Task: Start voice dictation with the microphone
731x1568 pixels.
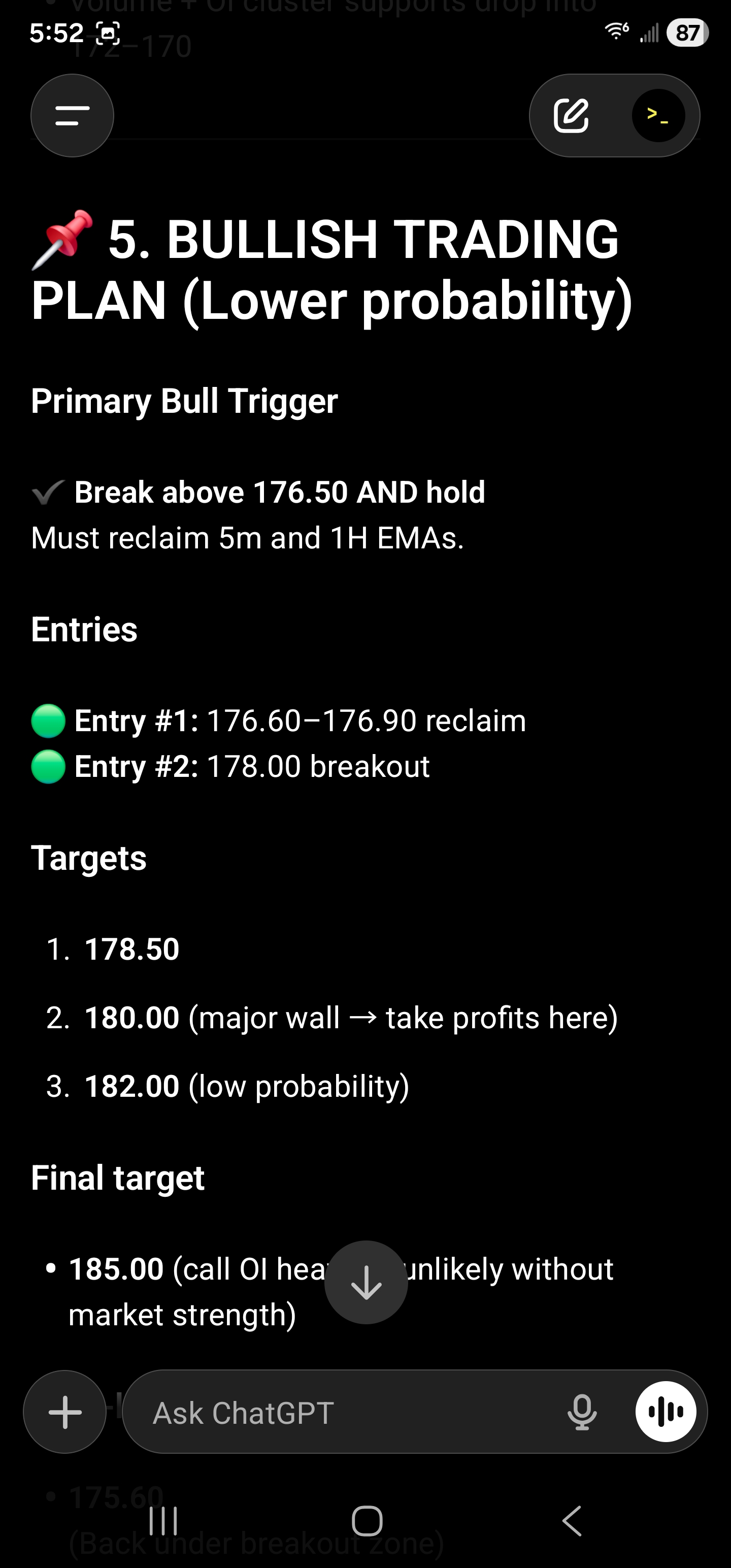Action: tap(582, 1412)
